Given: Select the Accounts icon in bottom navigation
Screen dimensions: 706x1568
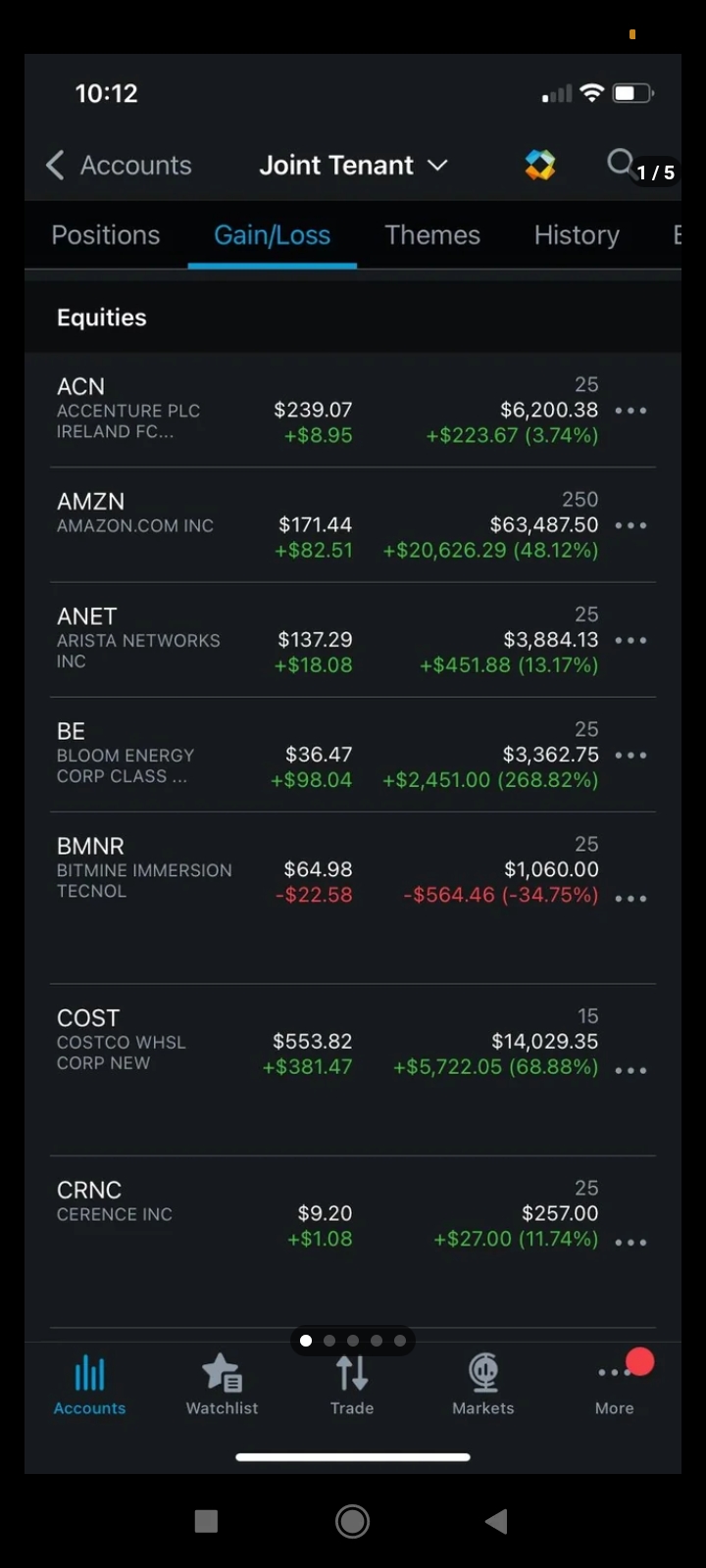Looking at the screenshot, I should (x=89, y=1382).
